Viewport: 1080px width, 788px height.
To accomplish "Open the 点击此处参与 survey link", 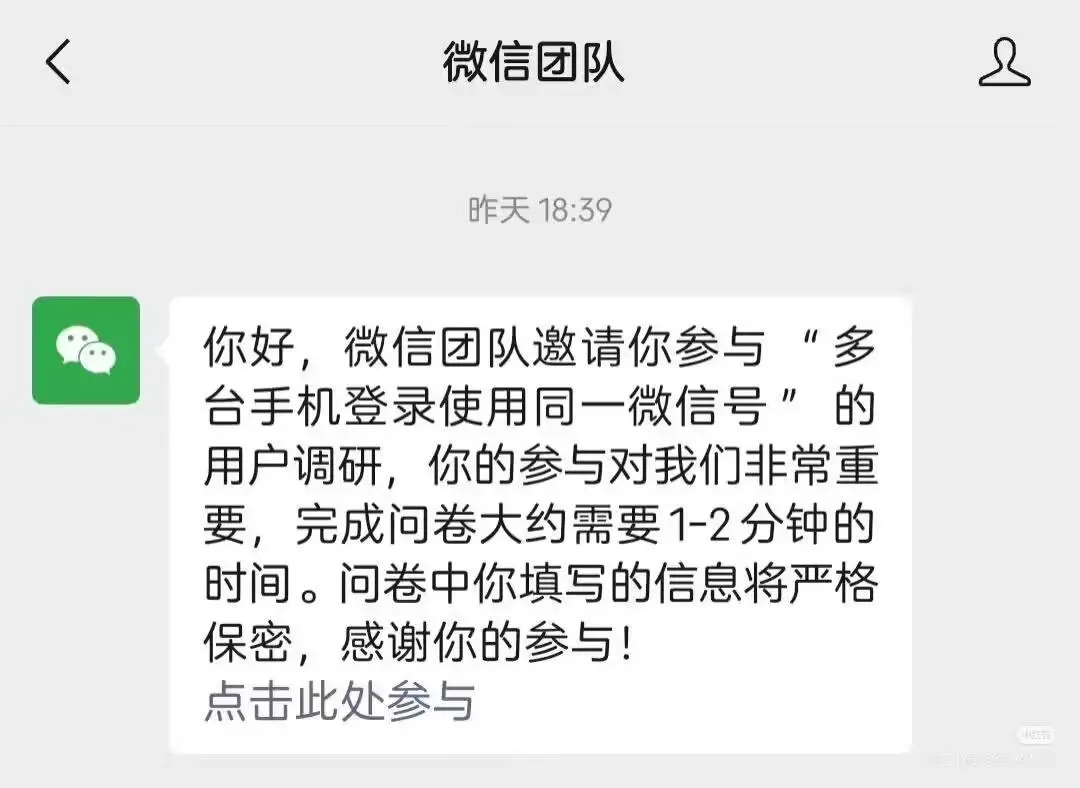I will (x=339, y=701).
